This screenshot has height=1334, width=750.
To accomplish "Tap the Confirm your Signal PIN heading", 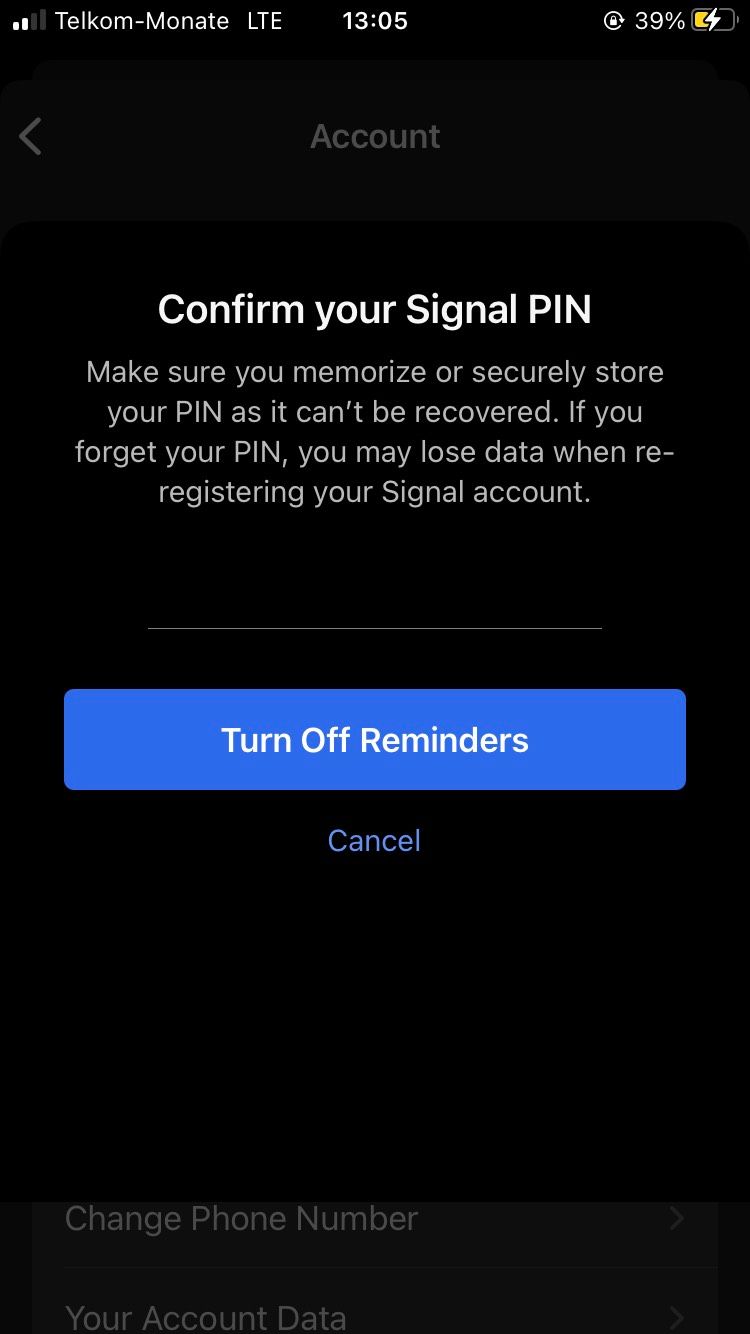I will [374, 309].
